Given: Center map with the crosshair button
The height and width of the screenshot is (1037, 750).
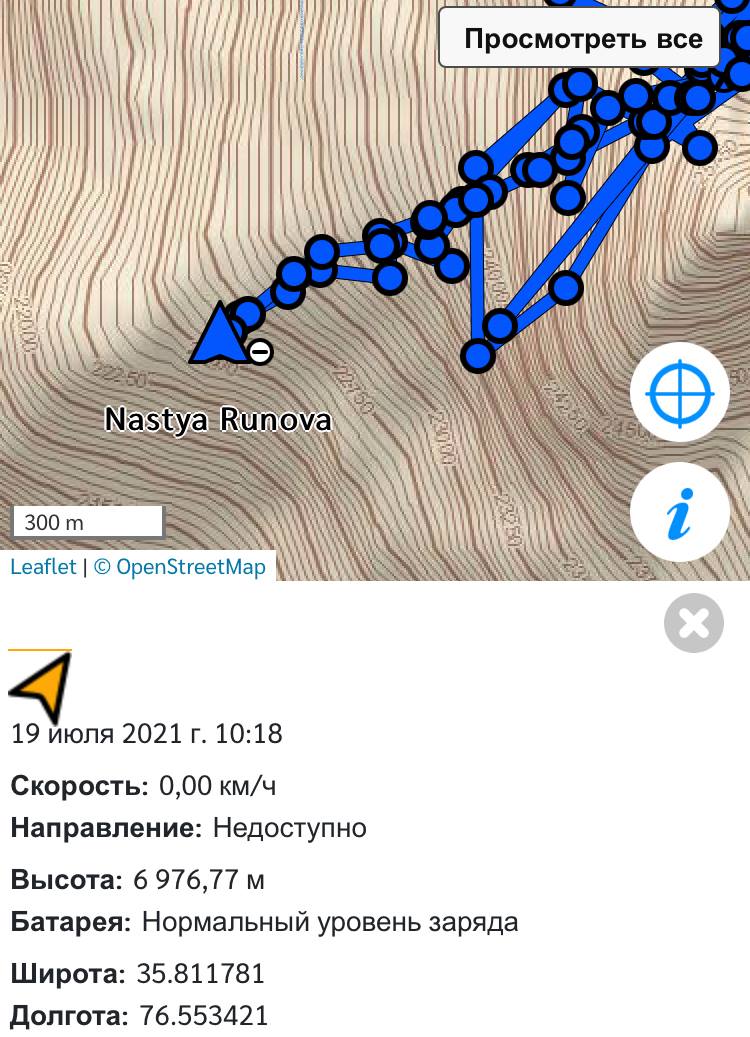Looking at the screenshot, I should click(x=680, y=393).
